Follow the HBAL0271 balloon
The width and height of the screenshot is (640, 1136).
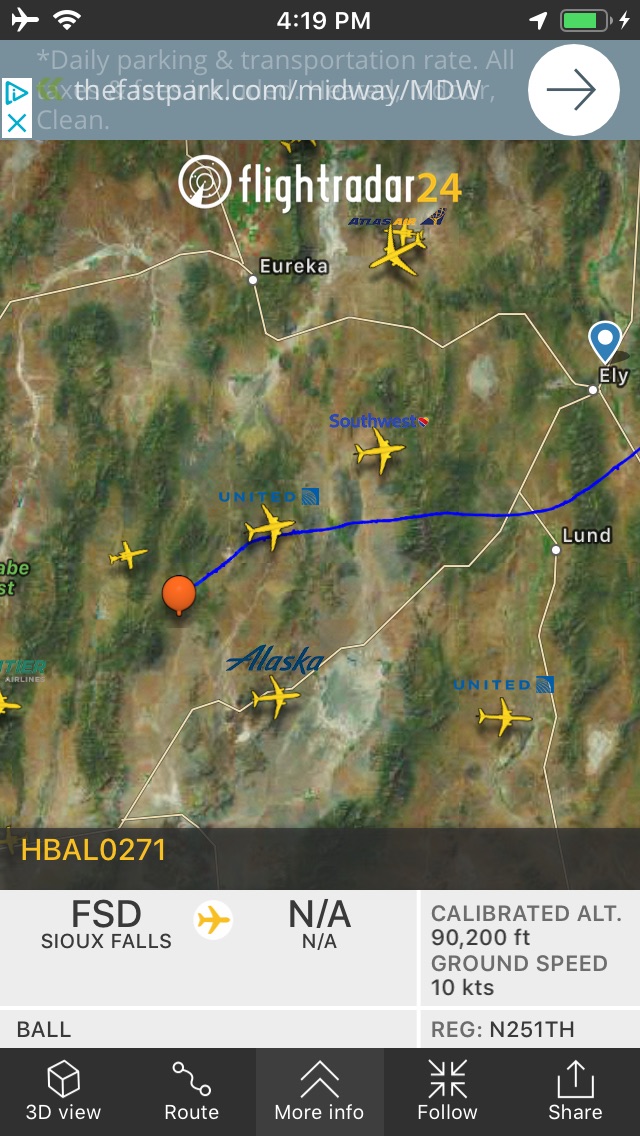[x=447, y=1092]
